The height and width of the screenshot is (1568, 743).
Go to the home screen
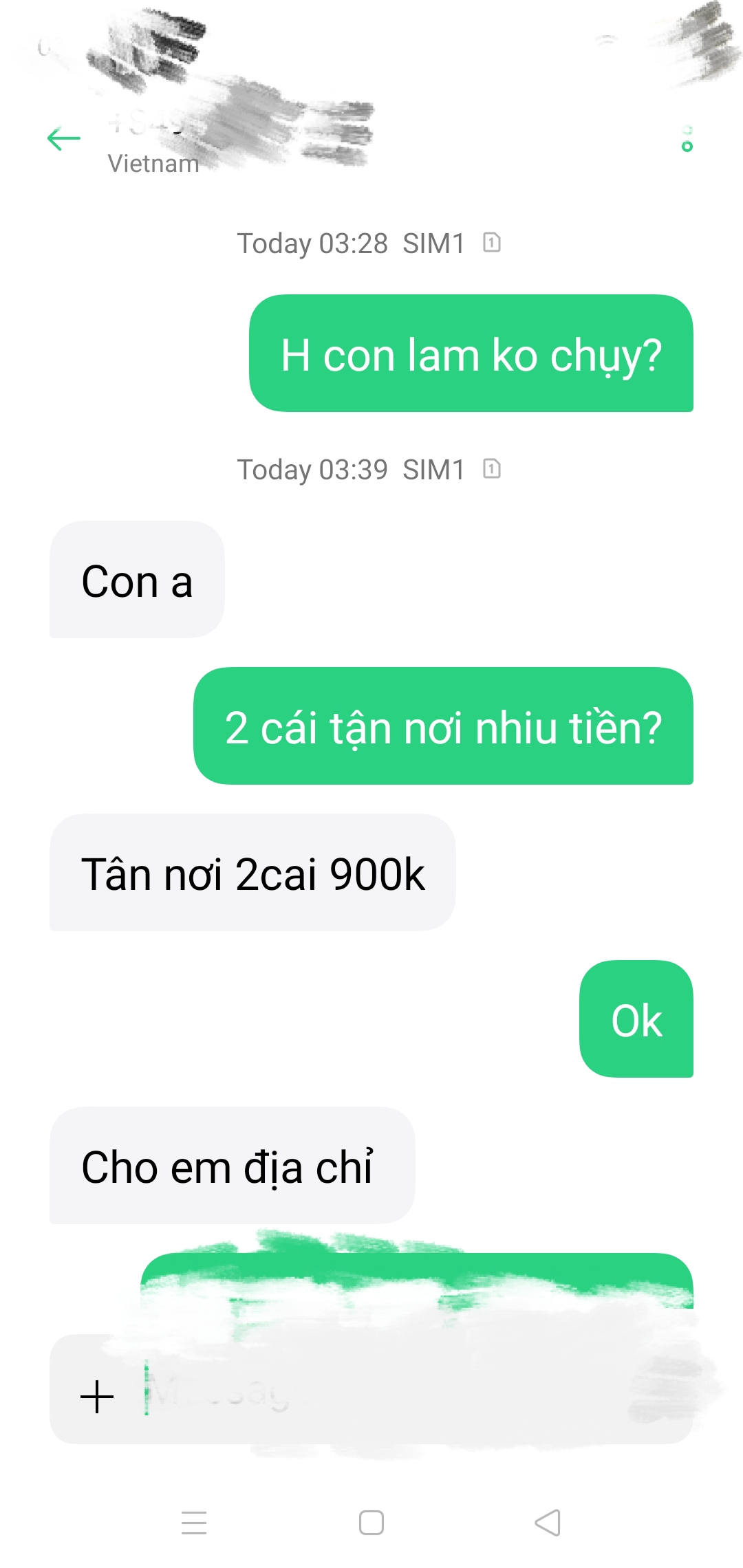point(371,1523)
